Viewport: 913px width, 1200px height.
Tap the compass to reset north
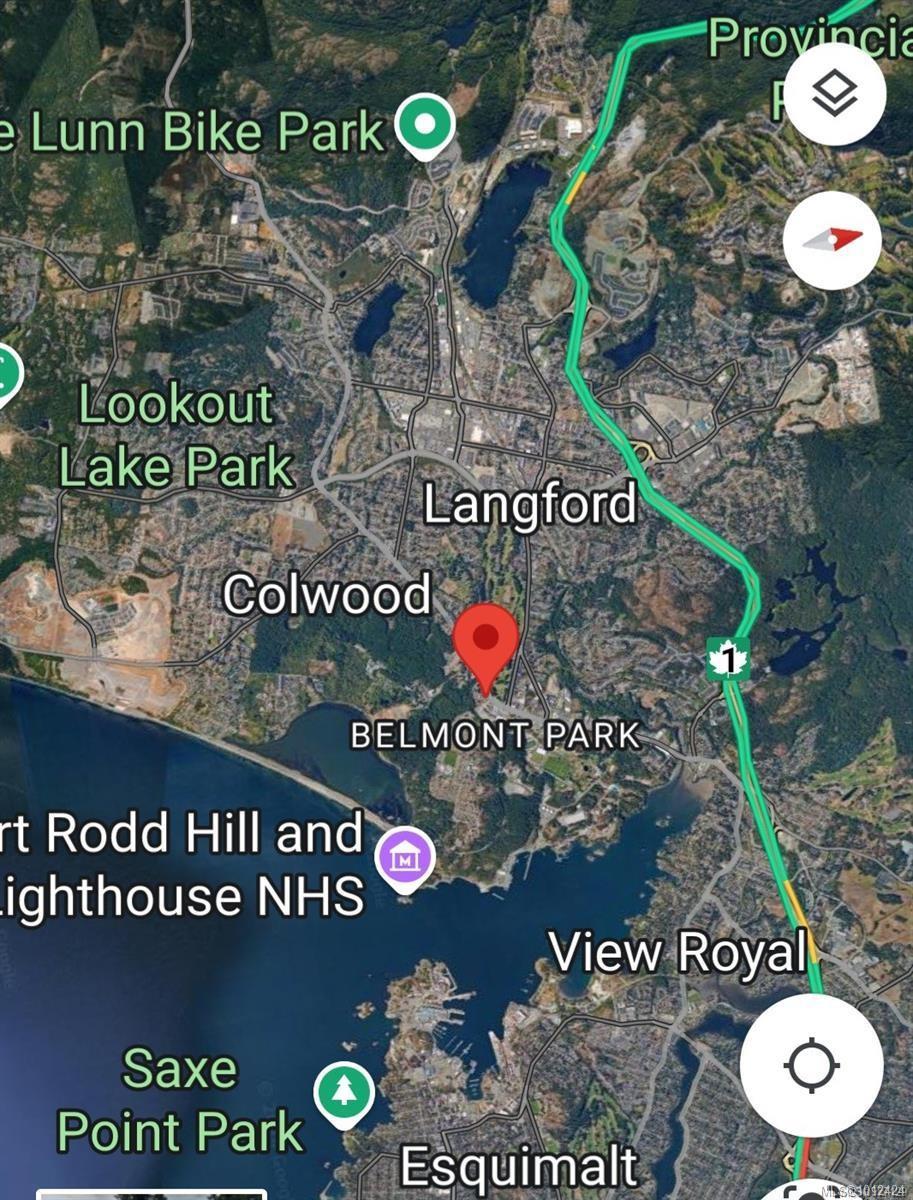click(832, 241)
